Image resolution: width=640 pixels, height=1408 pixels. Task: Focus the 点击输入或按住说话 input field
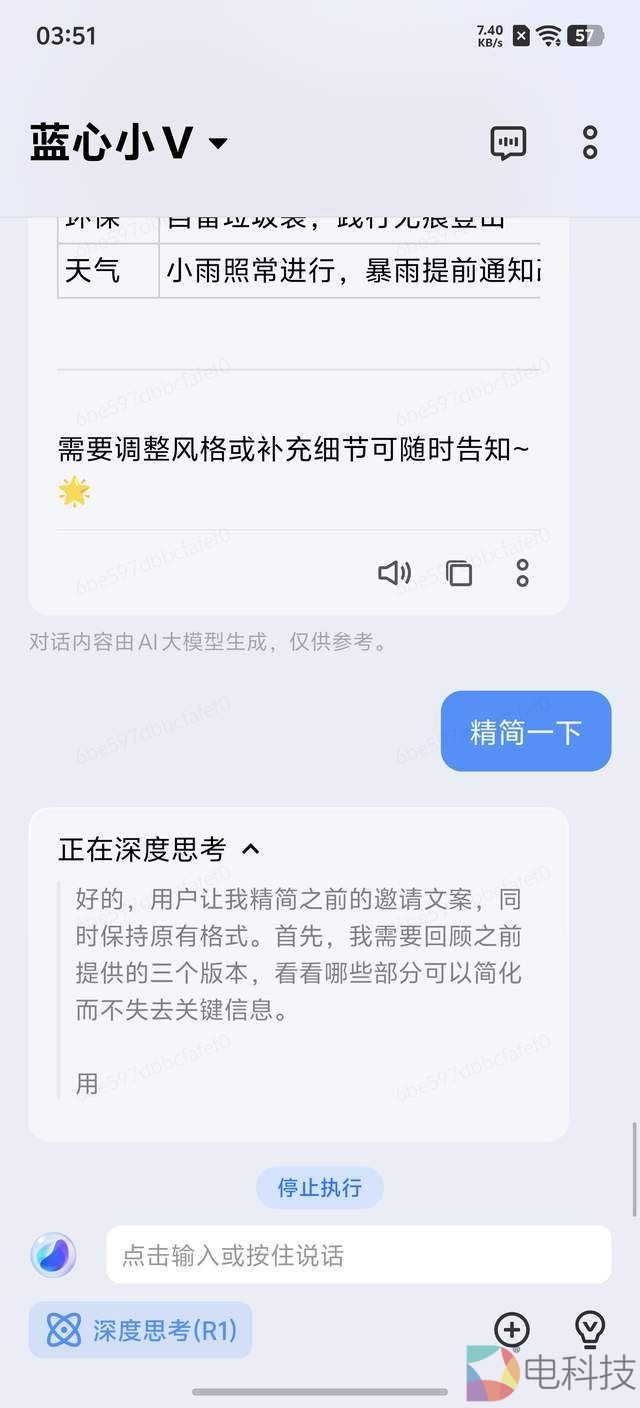358,1255
